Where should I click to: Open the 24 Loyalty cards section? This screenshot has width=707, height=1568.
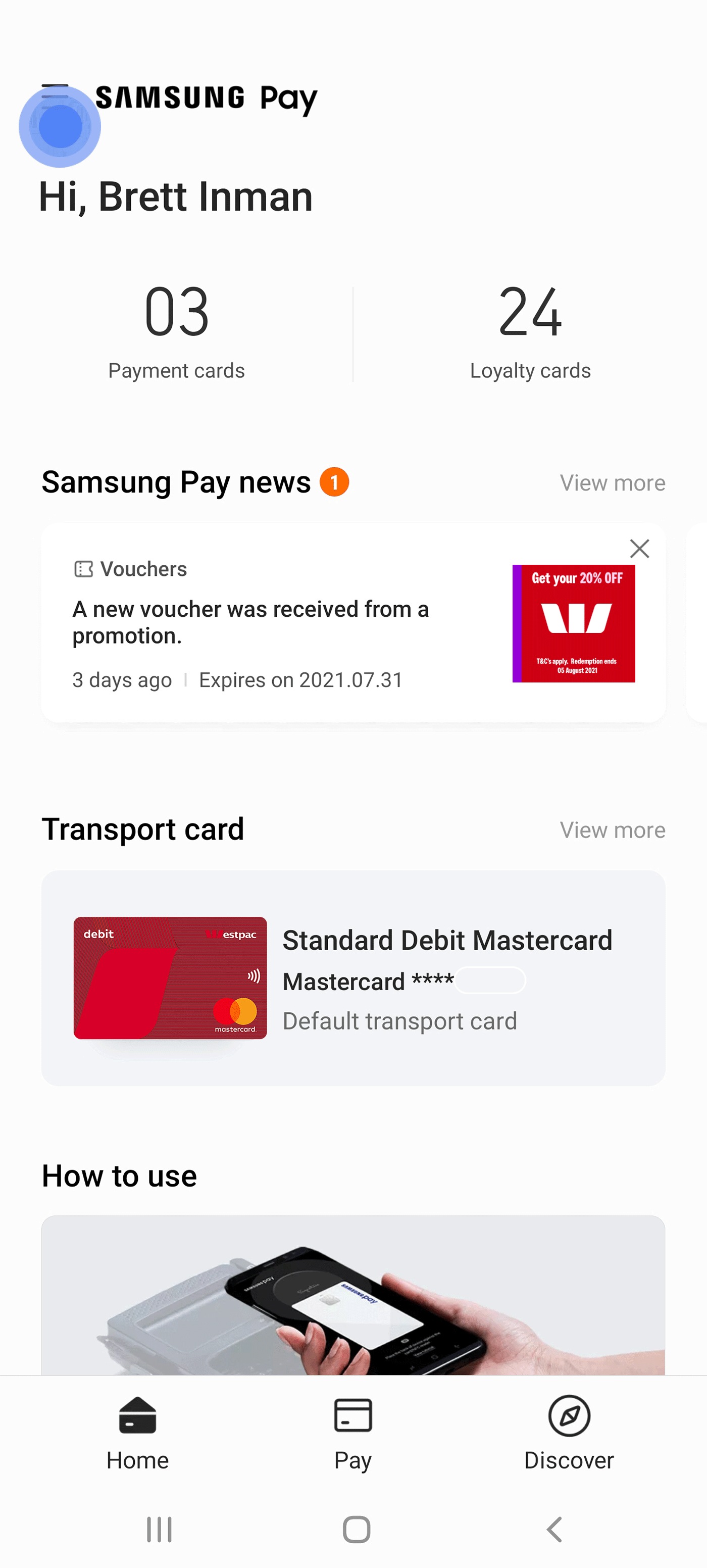530,332
